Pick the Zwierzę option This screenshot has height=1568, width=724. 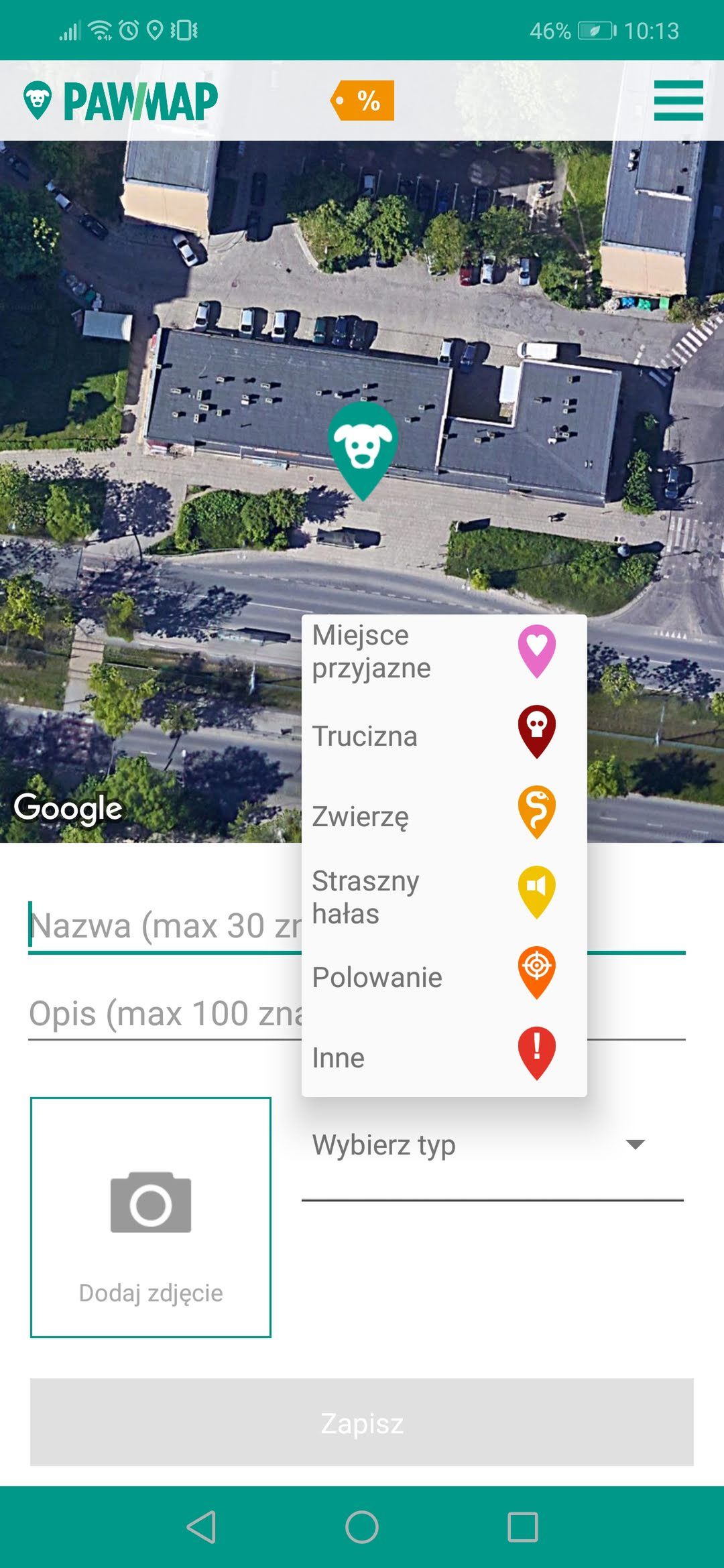[444, 815]
